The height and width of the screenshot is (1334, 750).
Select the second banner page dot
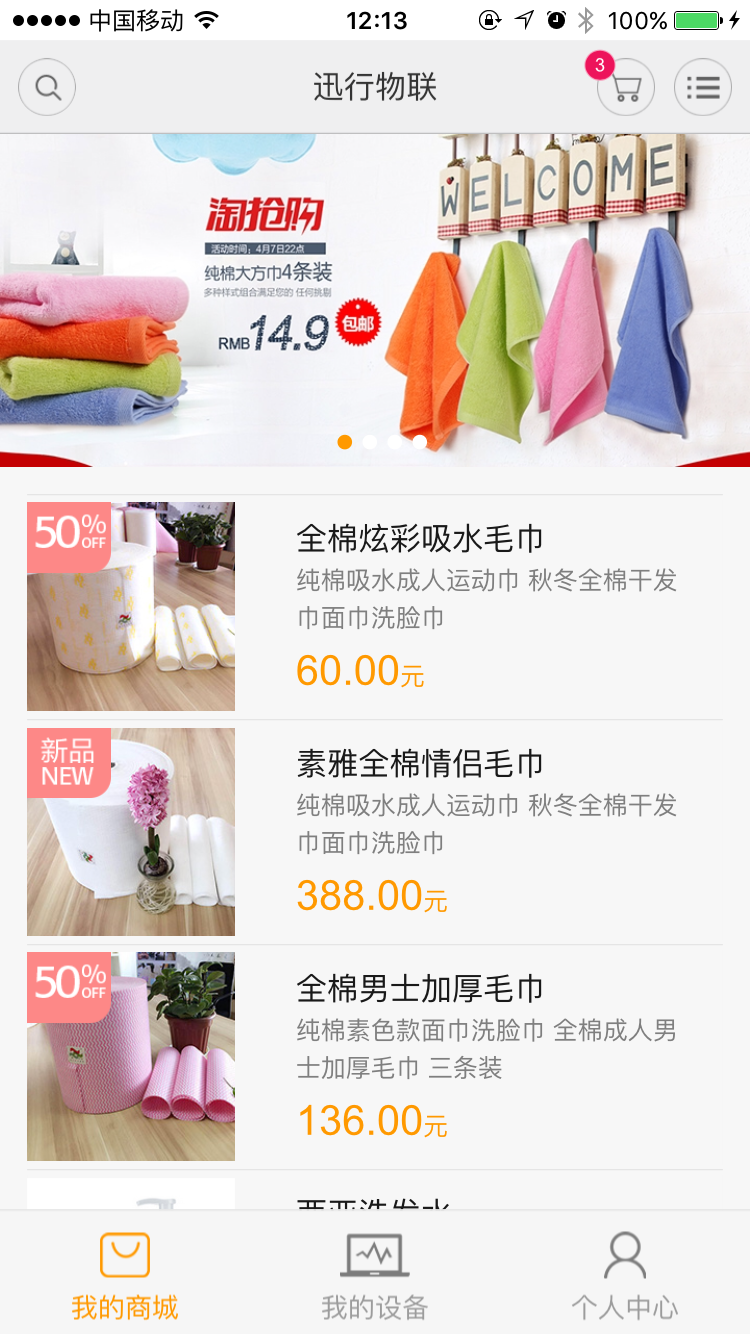point(370,442)
